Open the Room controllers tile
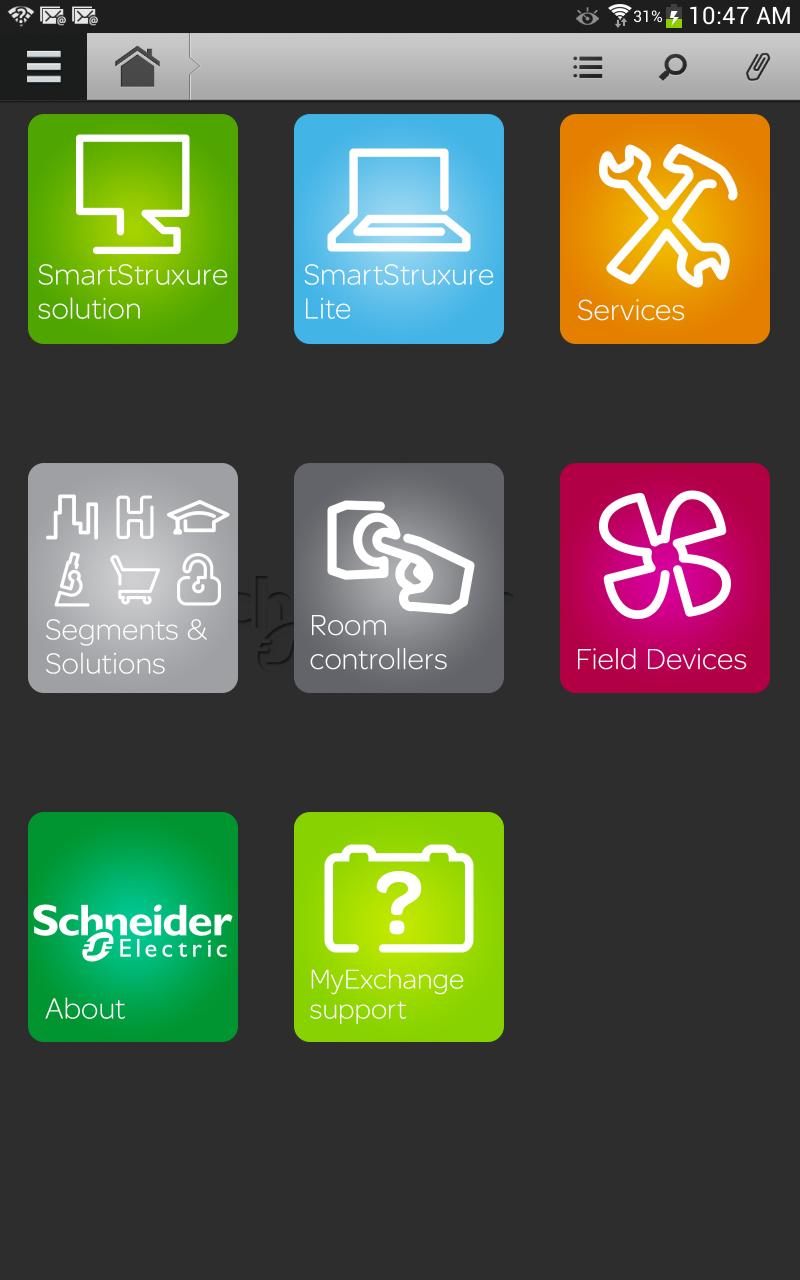 (399, 577)
